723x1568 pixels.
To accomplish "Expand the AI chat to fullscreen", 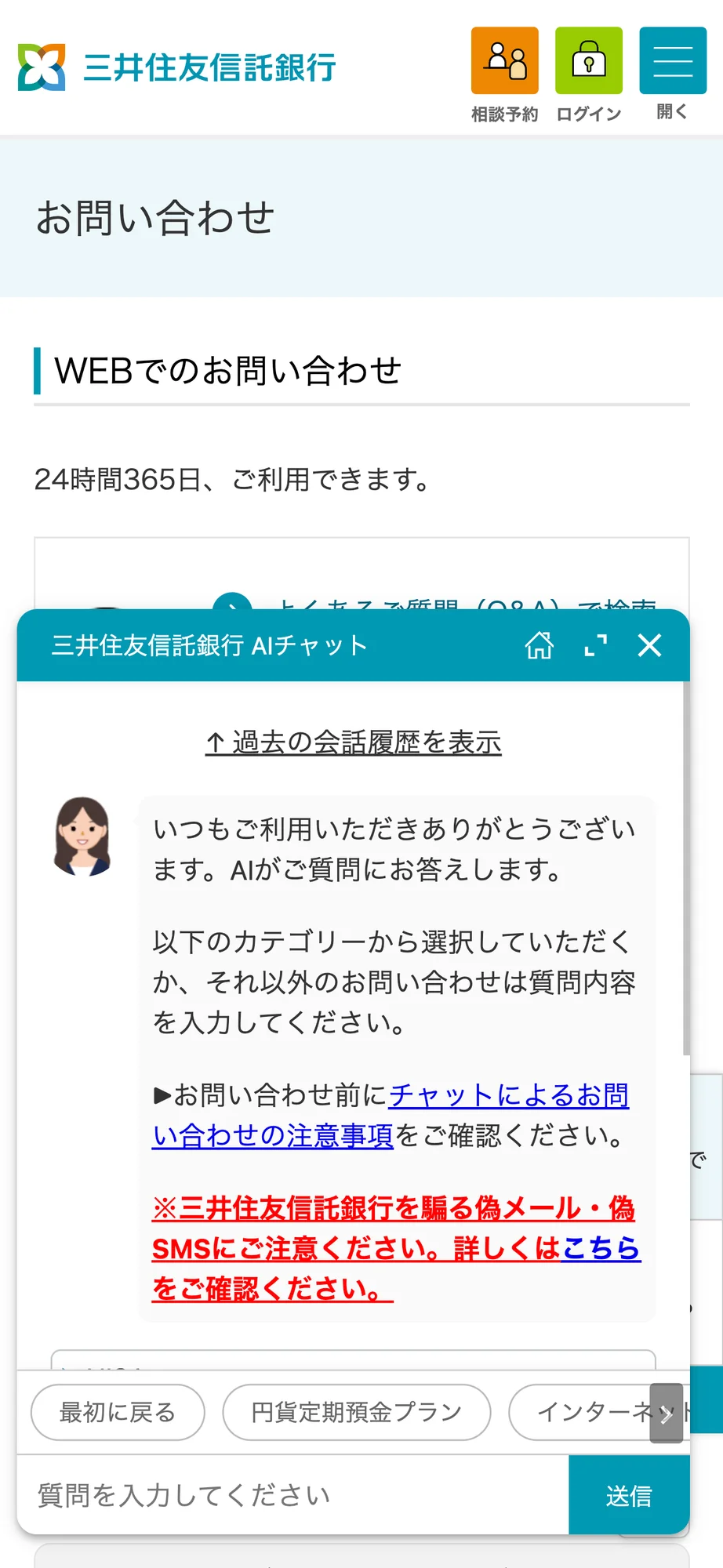I will tap(596, 644).
